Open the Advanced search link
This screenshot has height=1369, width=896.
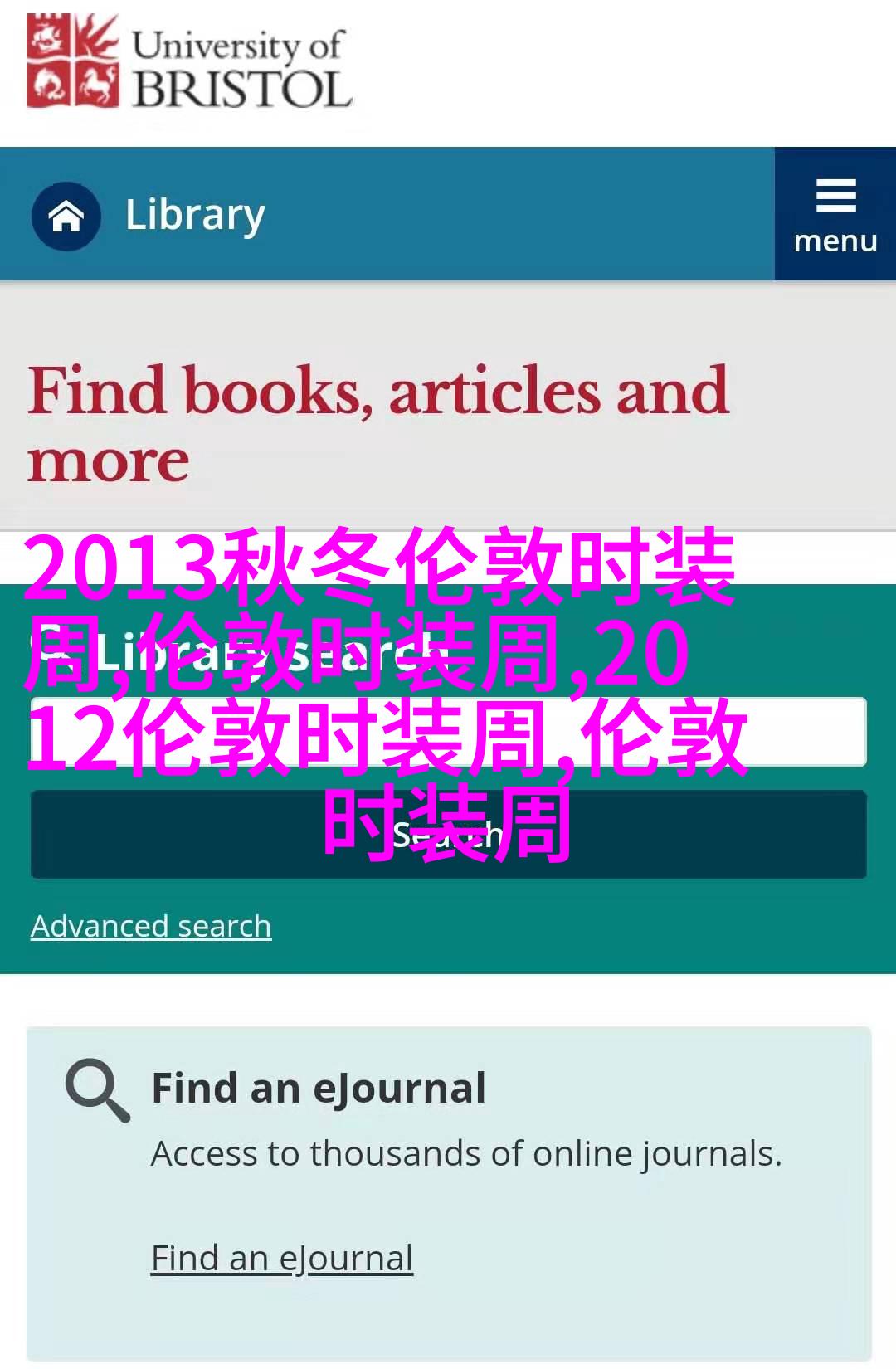151,926
